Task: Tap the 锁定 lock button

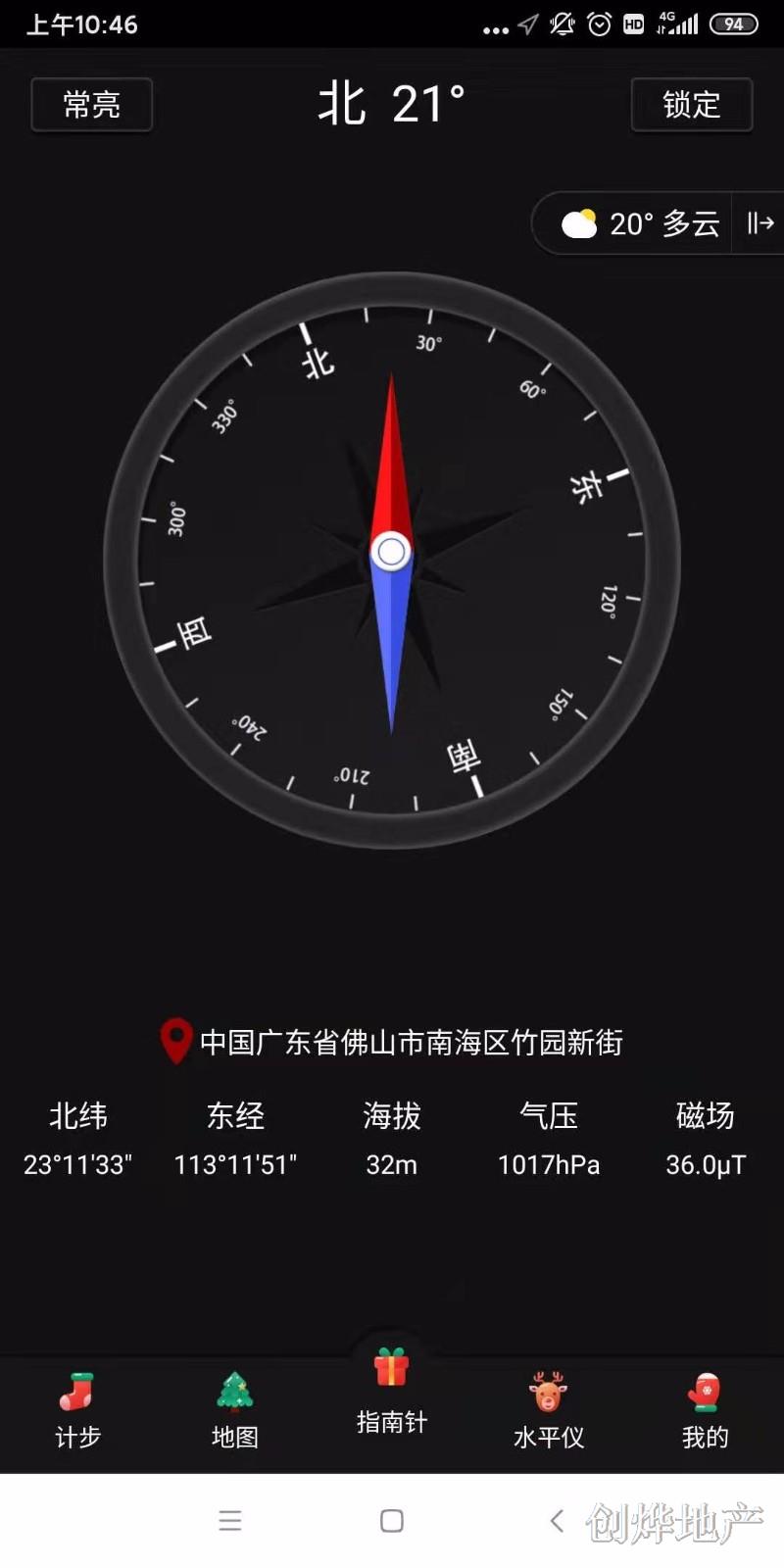Action: (691, 105)
